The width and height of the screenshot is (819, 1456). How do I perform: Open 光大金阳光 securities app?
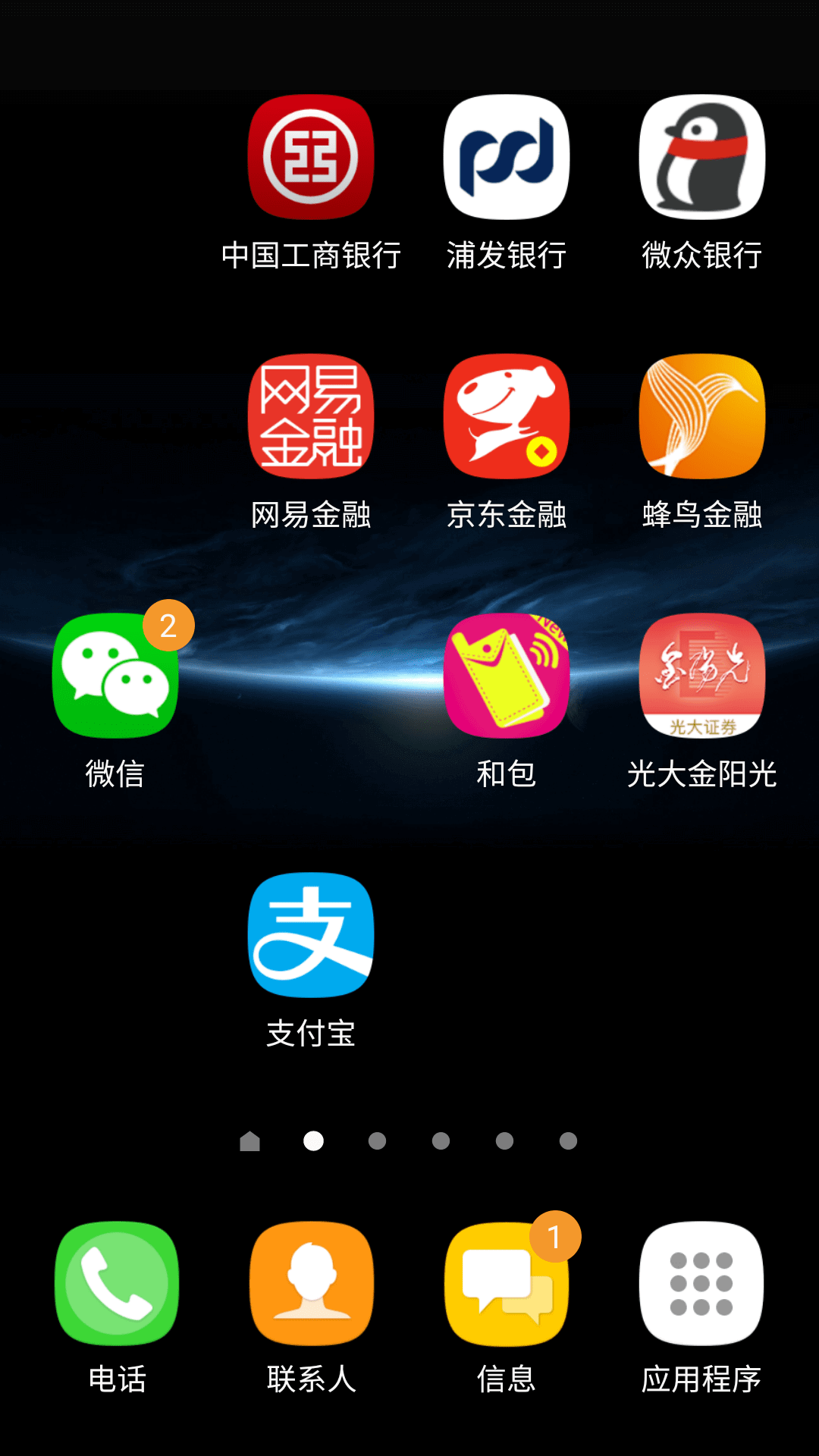pos(702,676)
